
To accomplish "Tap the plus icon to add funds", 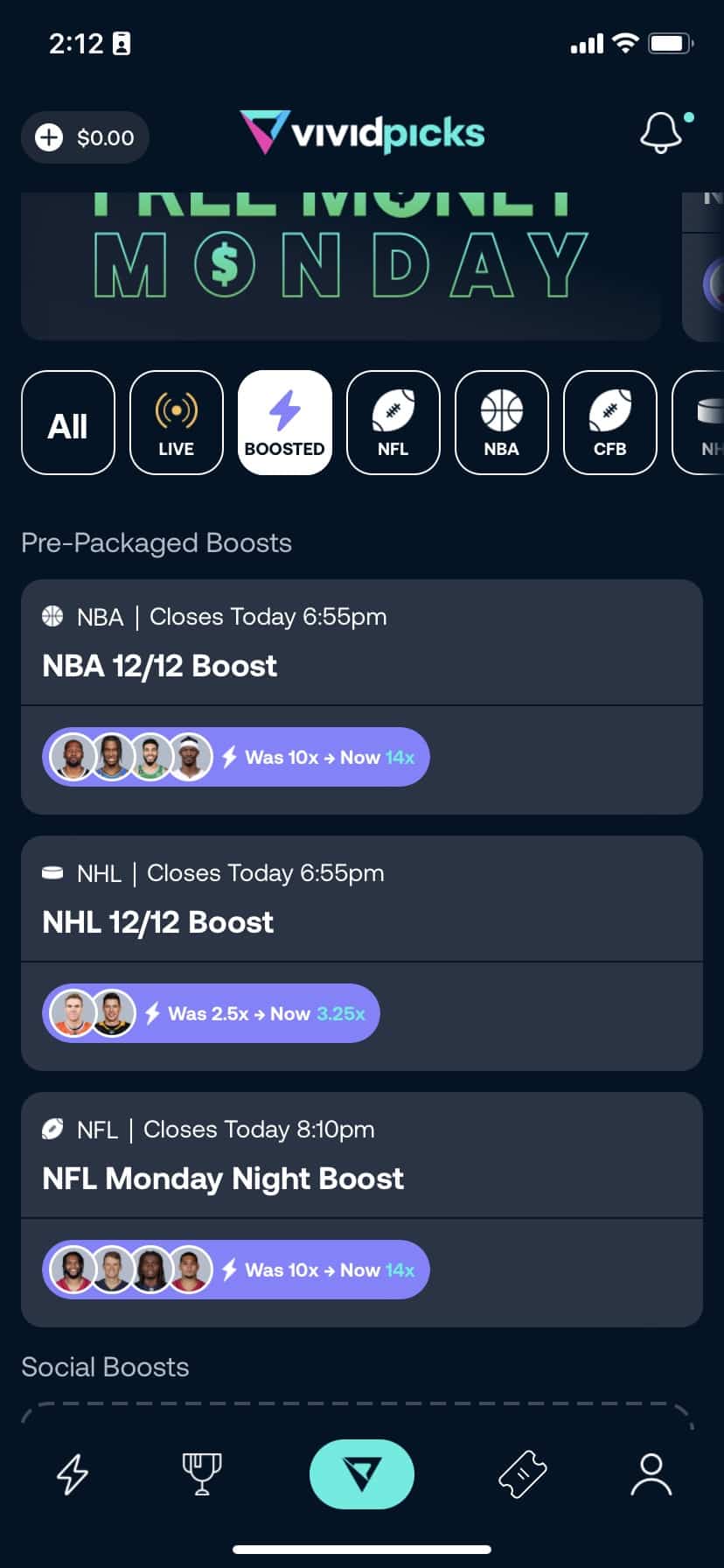I will (50, 137).
